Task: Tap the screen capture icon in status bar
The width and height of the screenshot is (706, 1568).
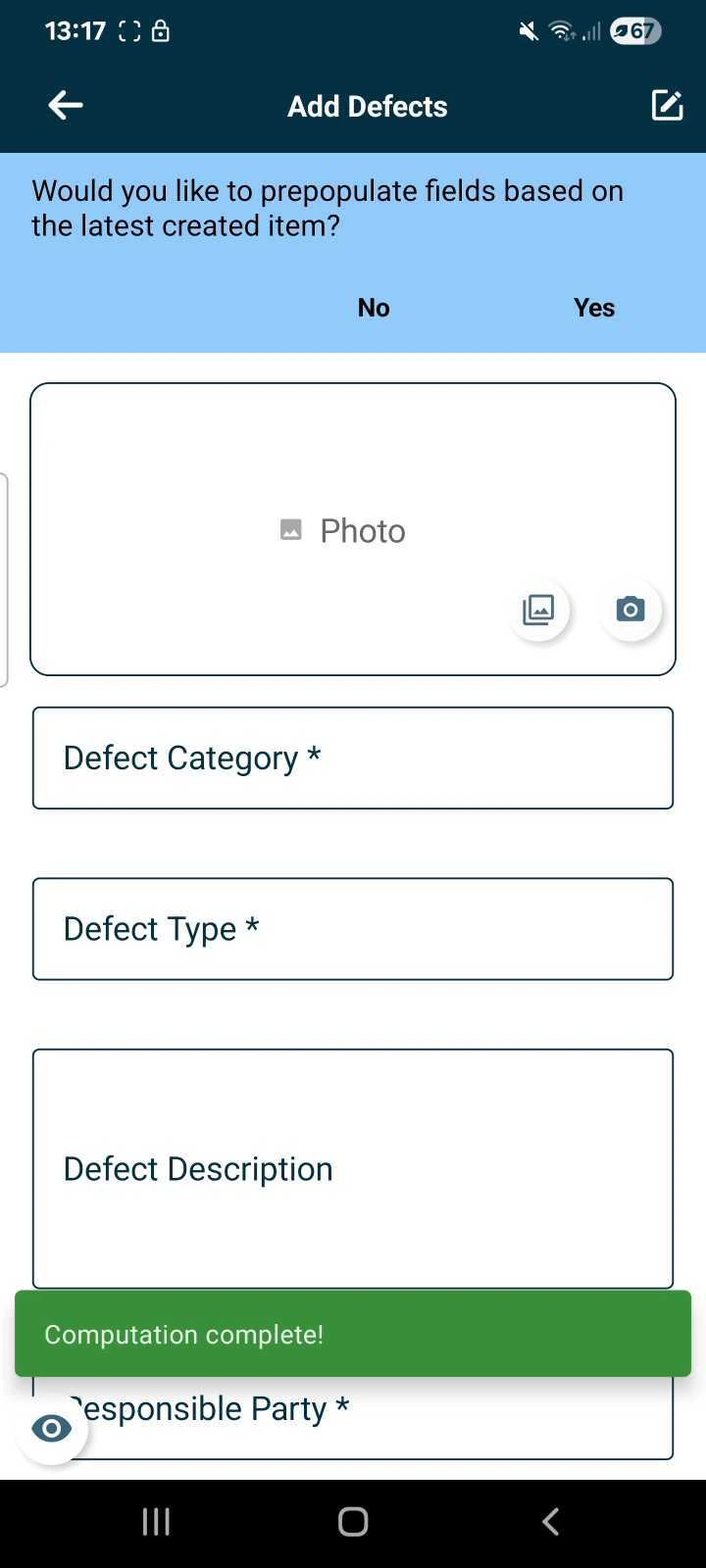Action: [x=128, y=30]
